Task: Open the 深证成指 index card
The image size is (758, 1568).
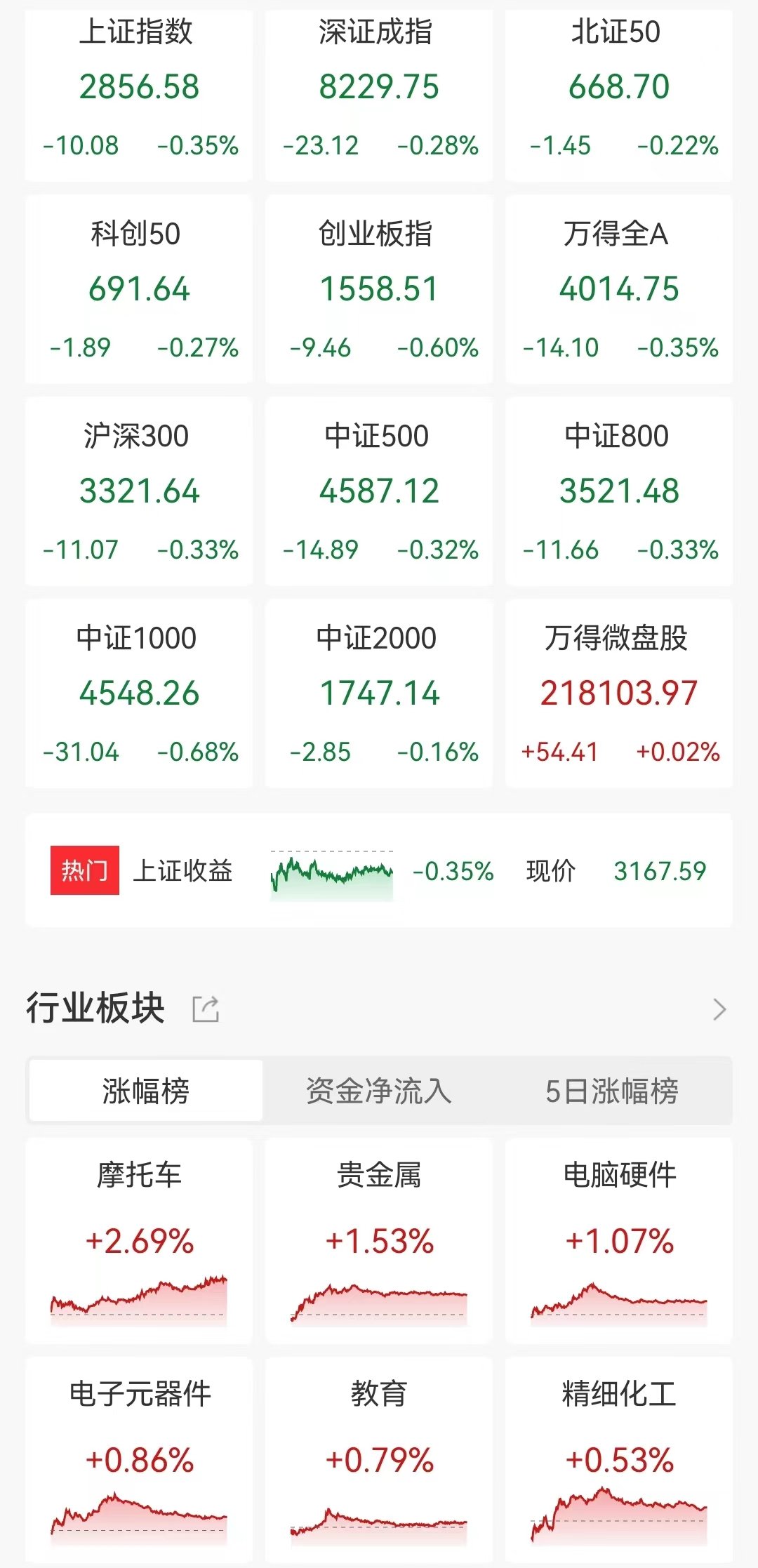Action: (x=379, y=94)
